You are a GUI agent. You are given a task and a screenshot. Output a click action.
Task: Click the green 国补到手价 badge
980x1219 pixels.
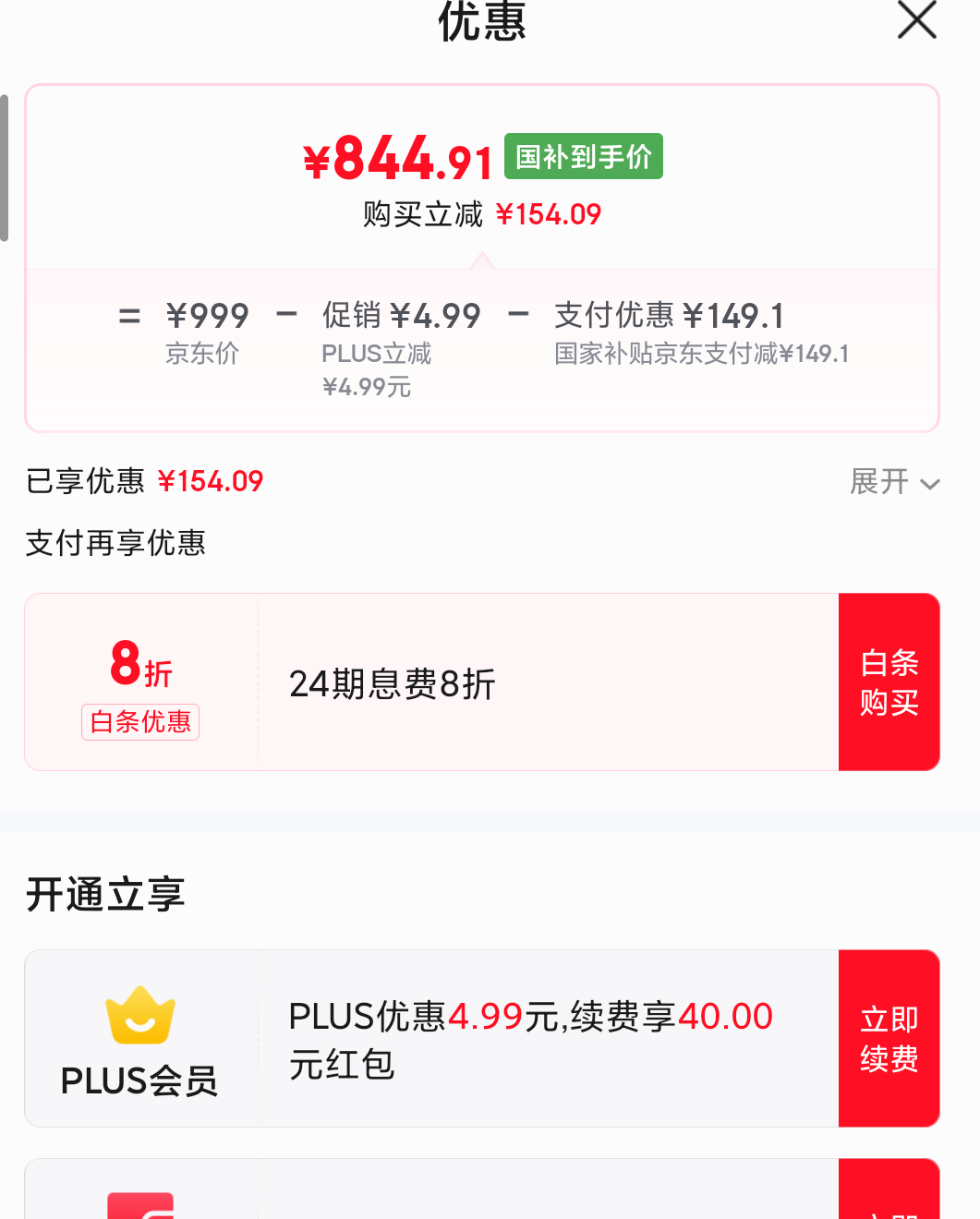click(582, 156)
